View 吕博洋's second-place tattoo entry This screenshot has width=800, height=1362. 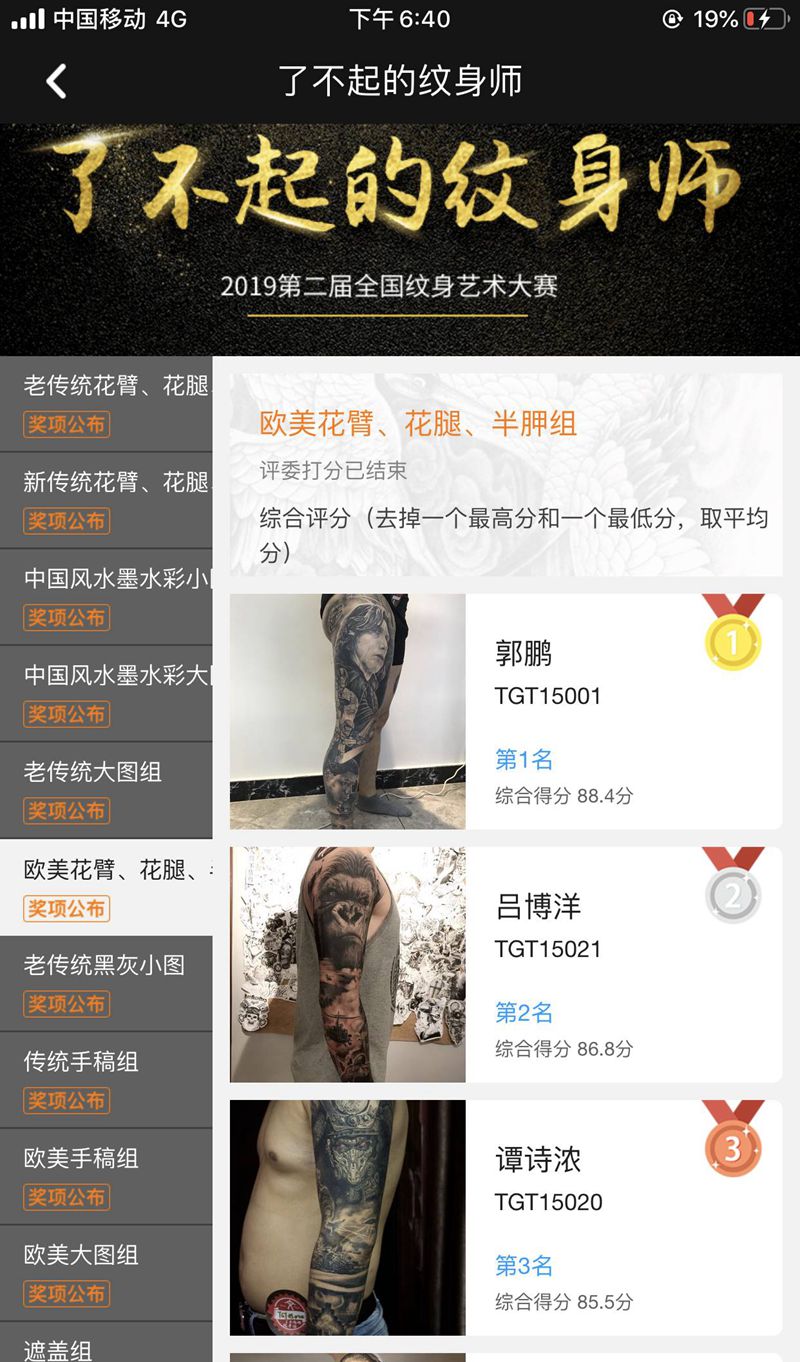point(505,964)
